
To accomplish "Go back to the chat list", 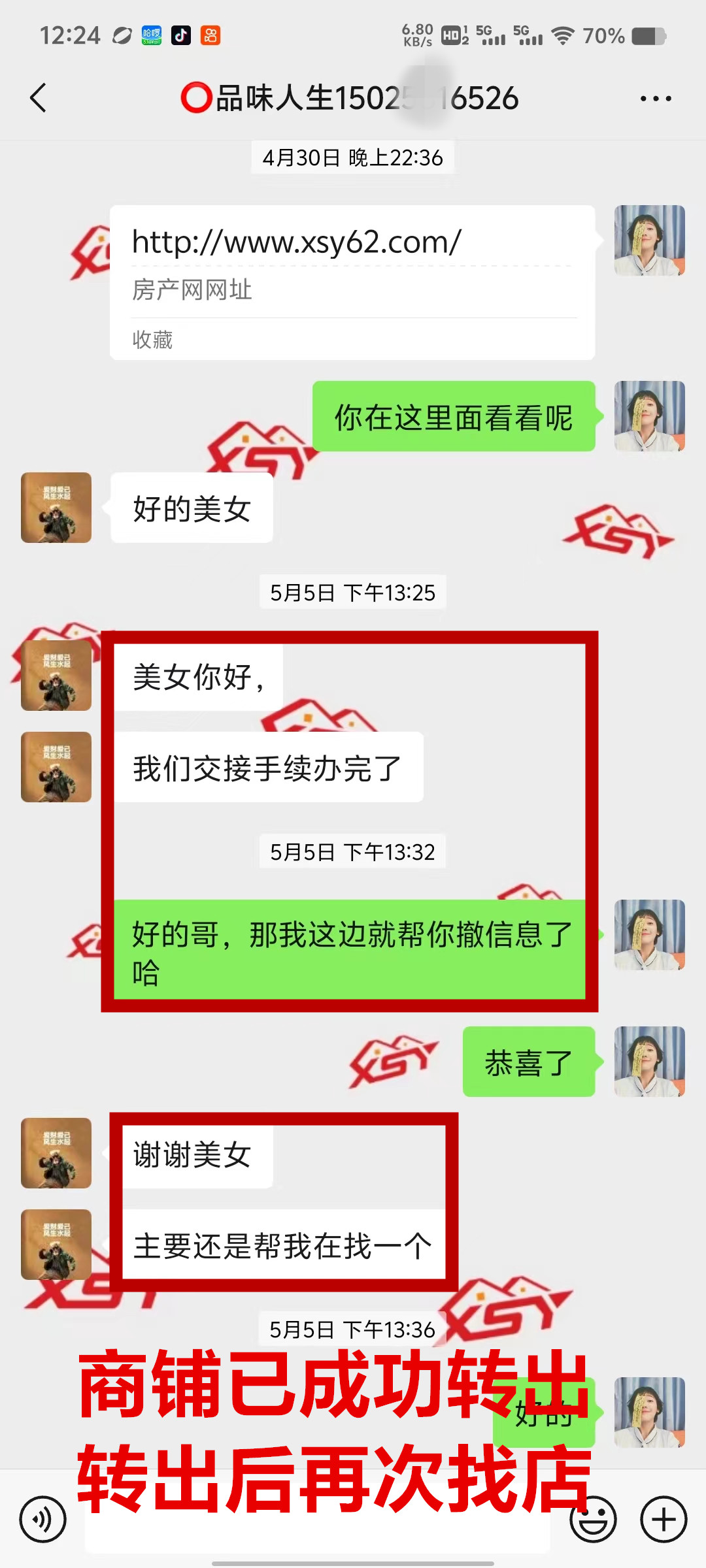I will pos(38,98).
